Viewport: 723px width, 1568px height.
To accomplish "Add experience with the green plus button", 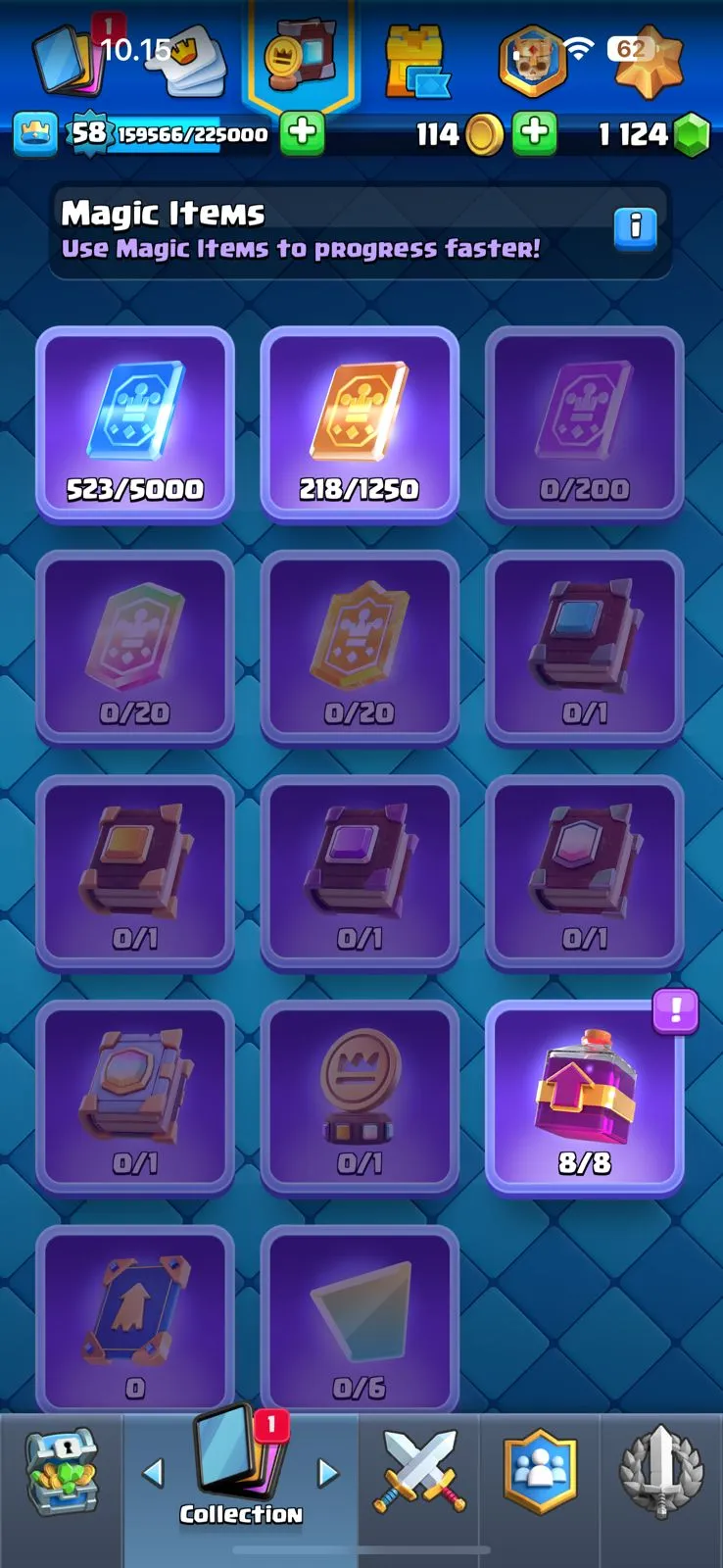I will [x=303, y=133].
